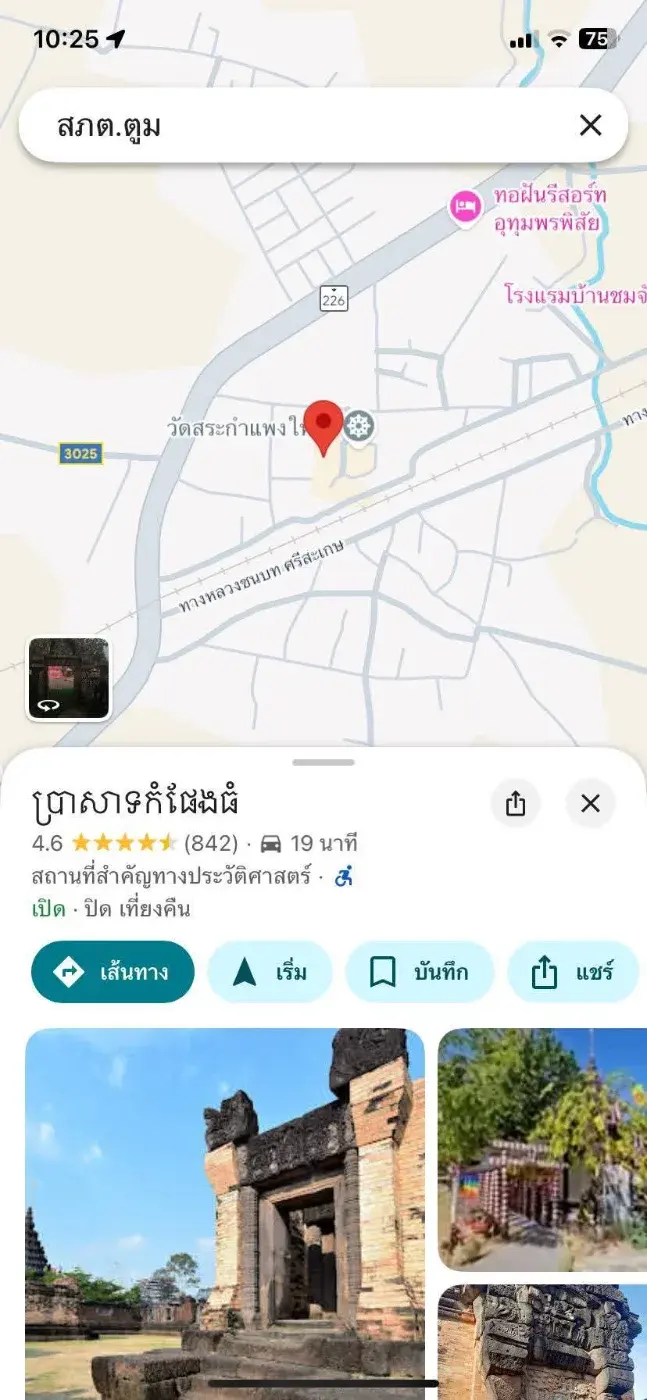
Task: View the photo of the tree-shaded shrine
Action: coord(542,1150)
